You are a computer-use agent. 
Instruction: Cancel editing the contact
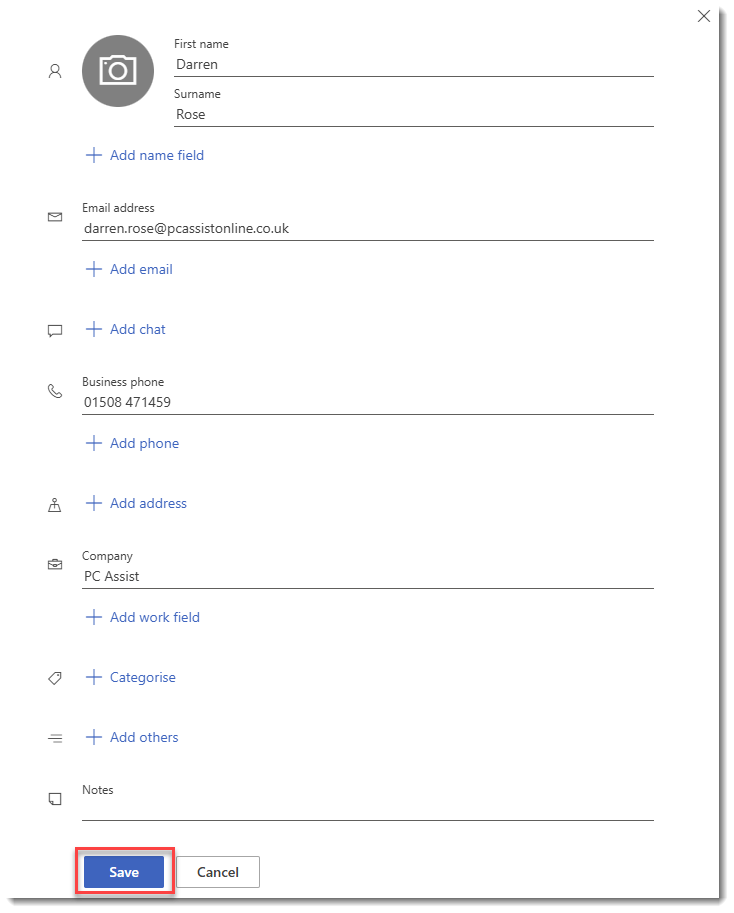click(217, 871)
